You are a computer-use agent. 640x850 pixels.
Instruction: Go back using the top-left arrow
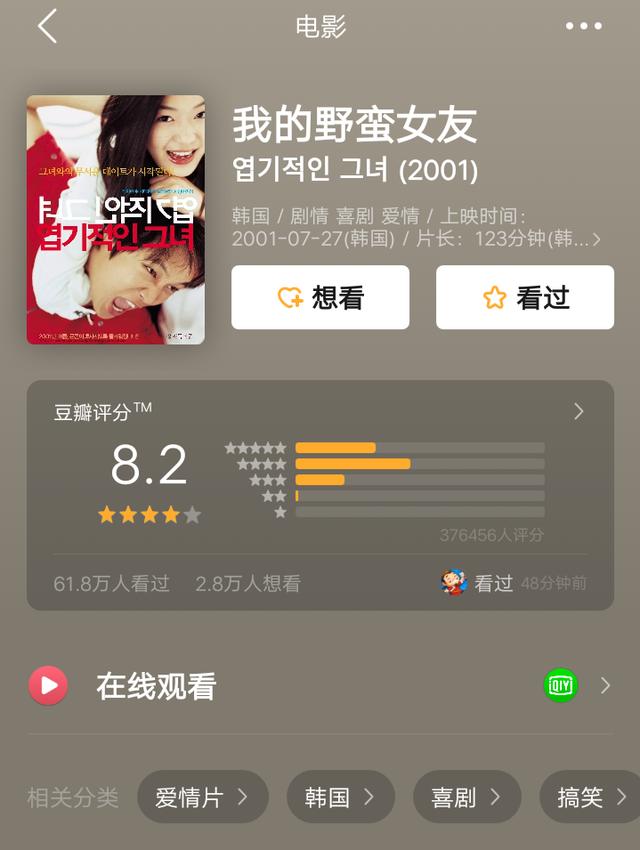click(x=47, y=27)
